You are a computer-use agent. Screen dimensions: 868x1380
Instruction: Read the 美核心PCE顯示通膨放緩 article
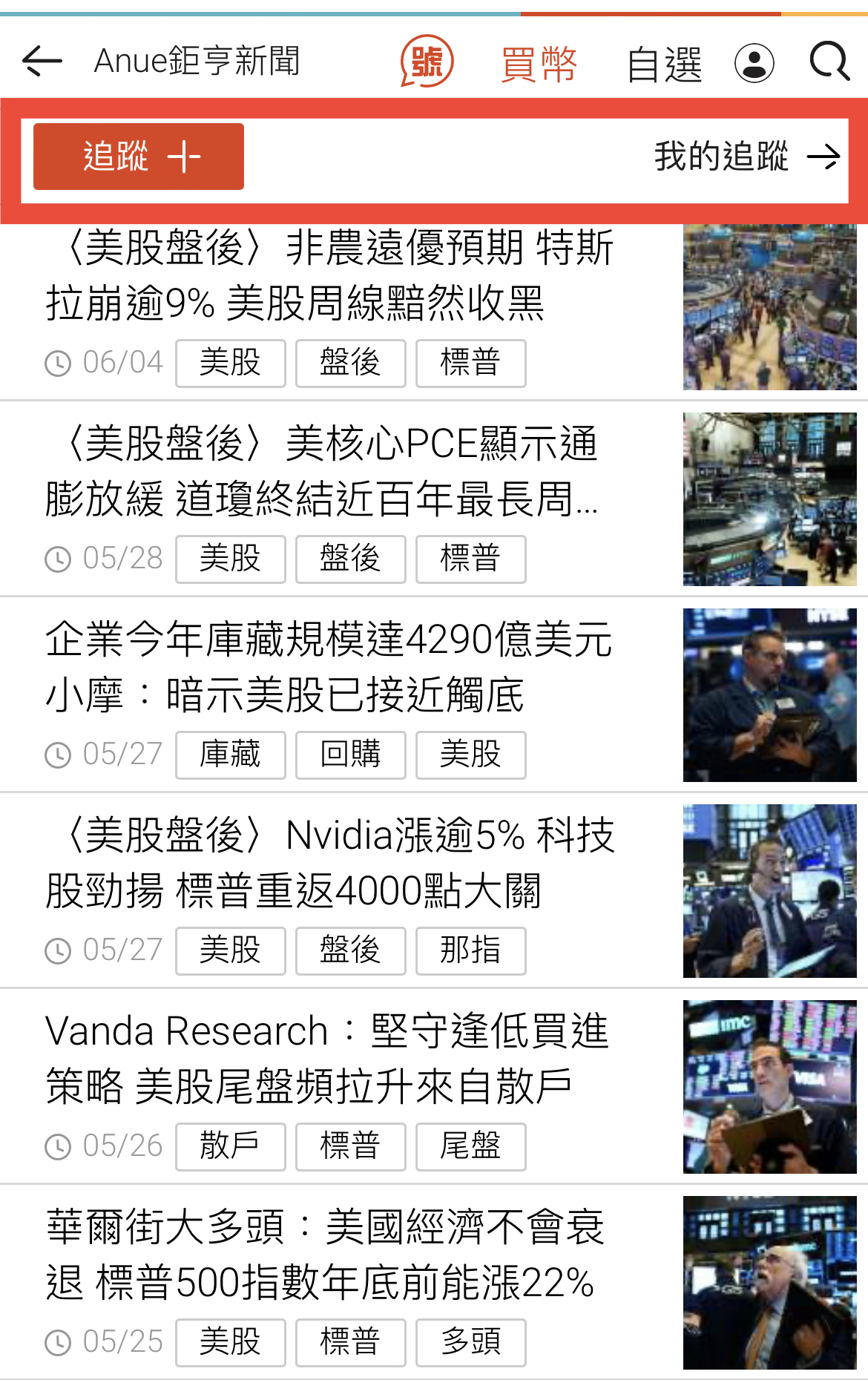pyautogui.click(x=323, y=471)
